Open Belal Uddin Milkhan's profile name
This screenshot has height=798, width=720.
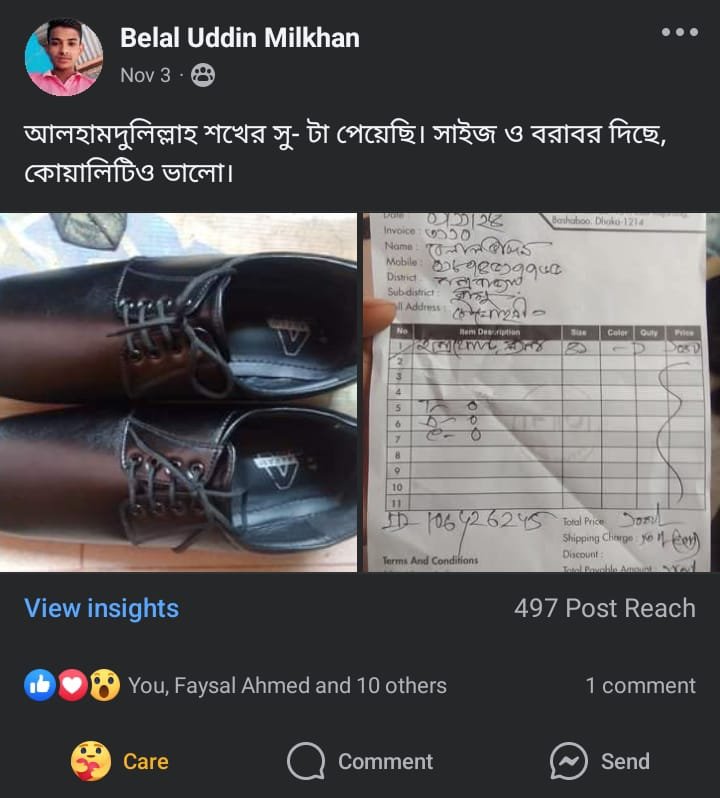point(240,38)
